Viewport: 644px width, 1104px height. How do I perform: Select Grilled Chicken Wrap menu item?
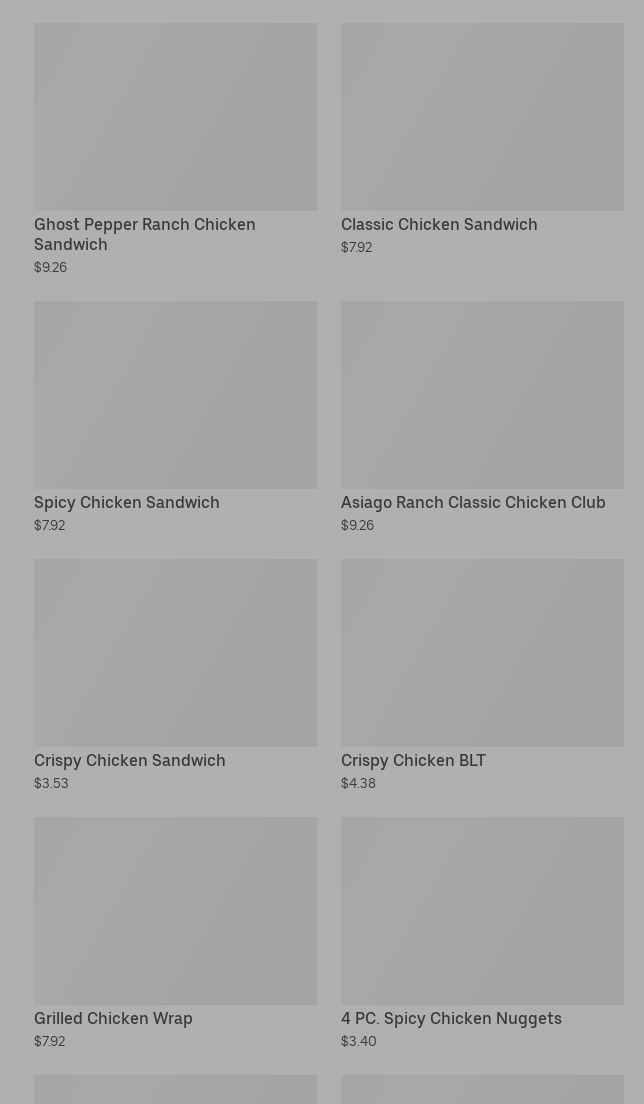[x=175, y=934]
